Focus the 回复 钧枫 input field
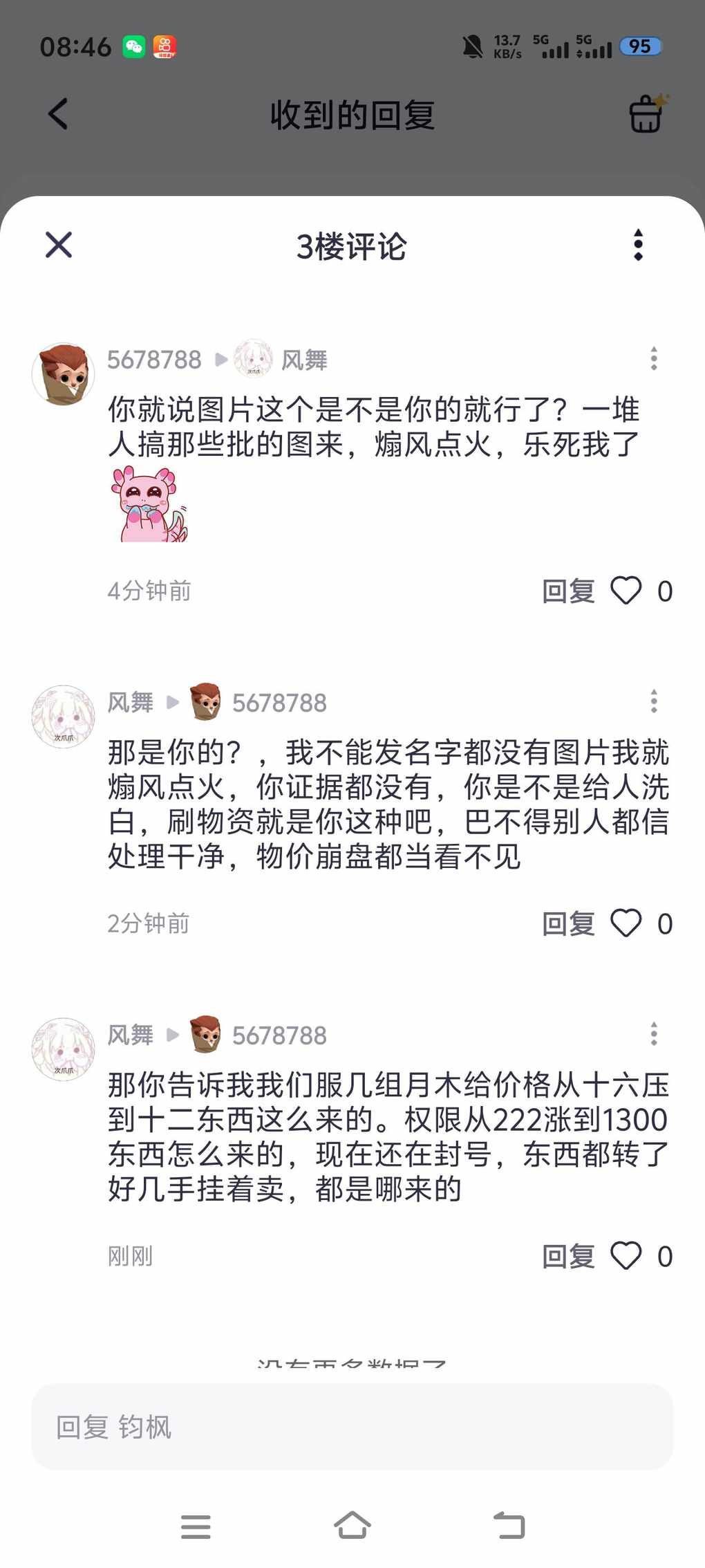 [x=352, y=1427]
